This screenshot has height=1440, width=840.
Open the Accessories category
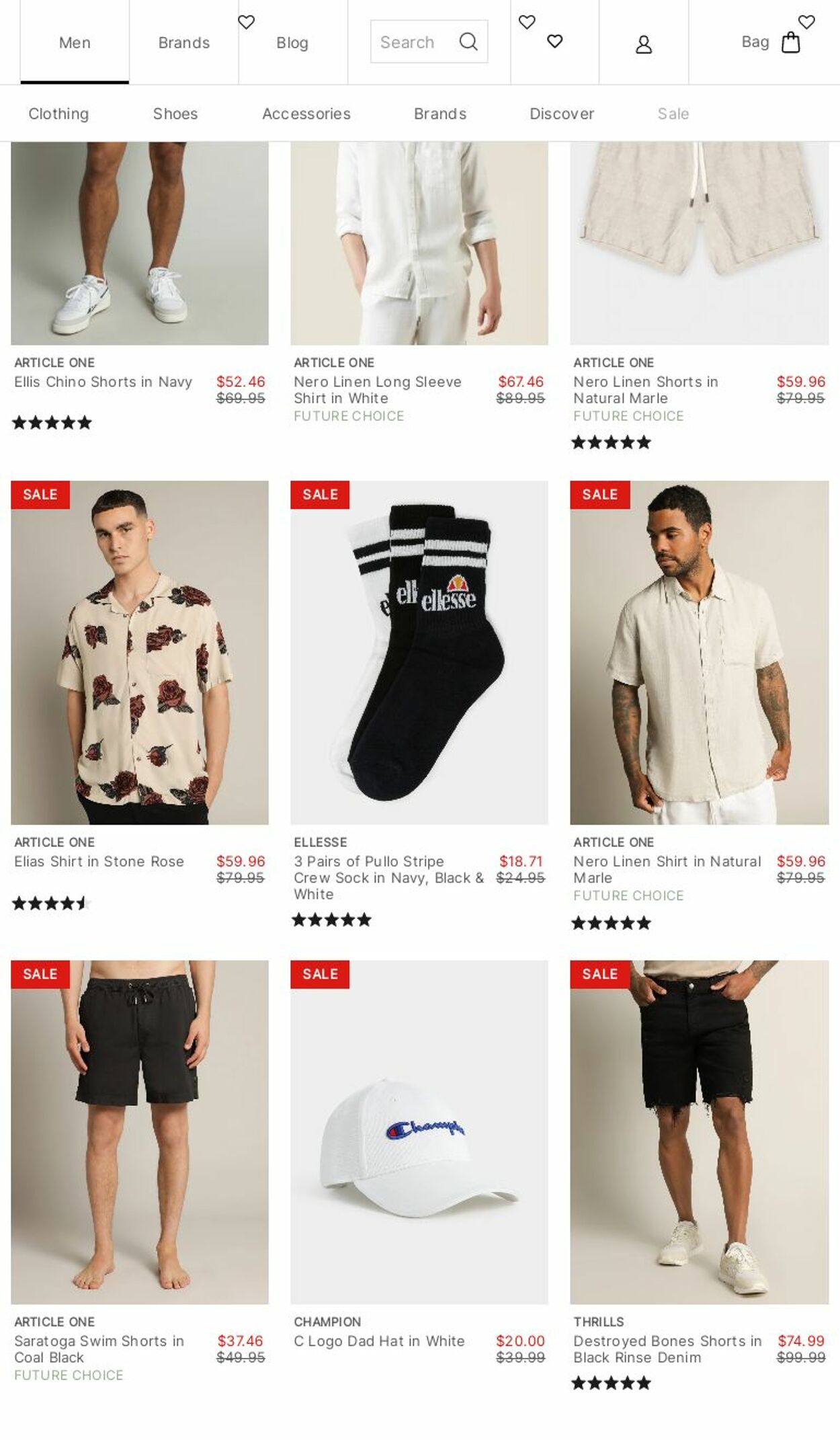click(x=306, y=114)
